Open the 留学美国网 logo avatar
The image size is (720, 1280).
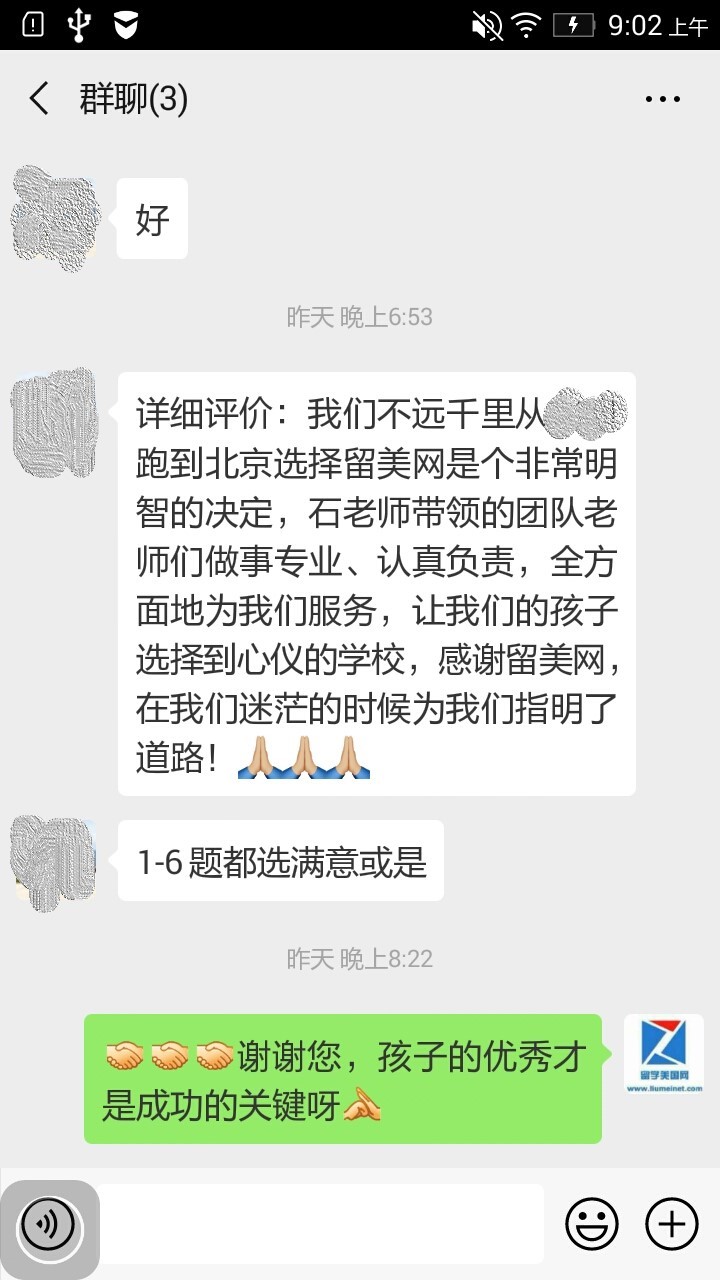[664, 1054]
